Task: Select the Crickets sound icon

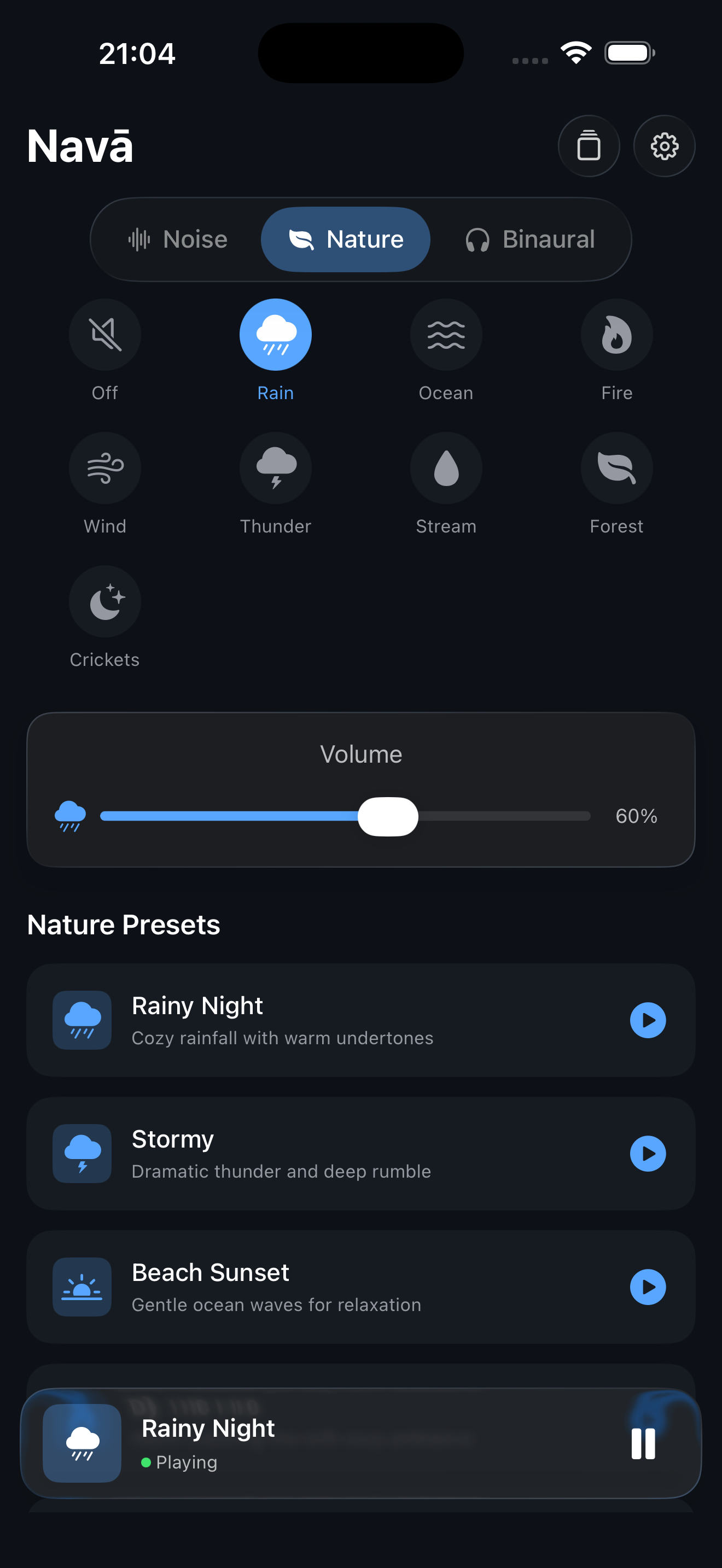Action: pyautogui.click(x=104, y=601)
